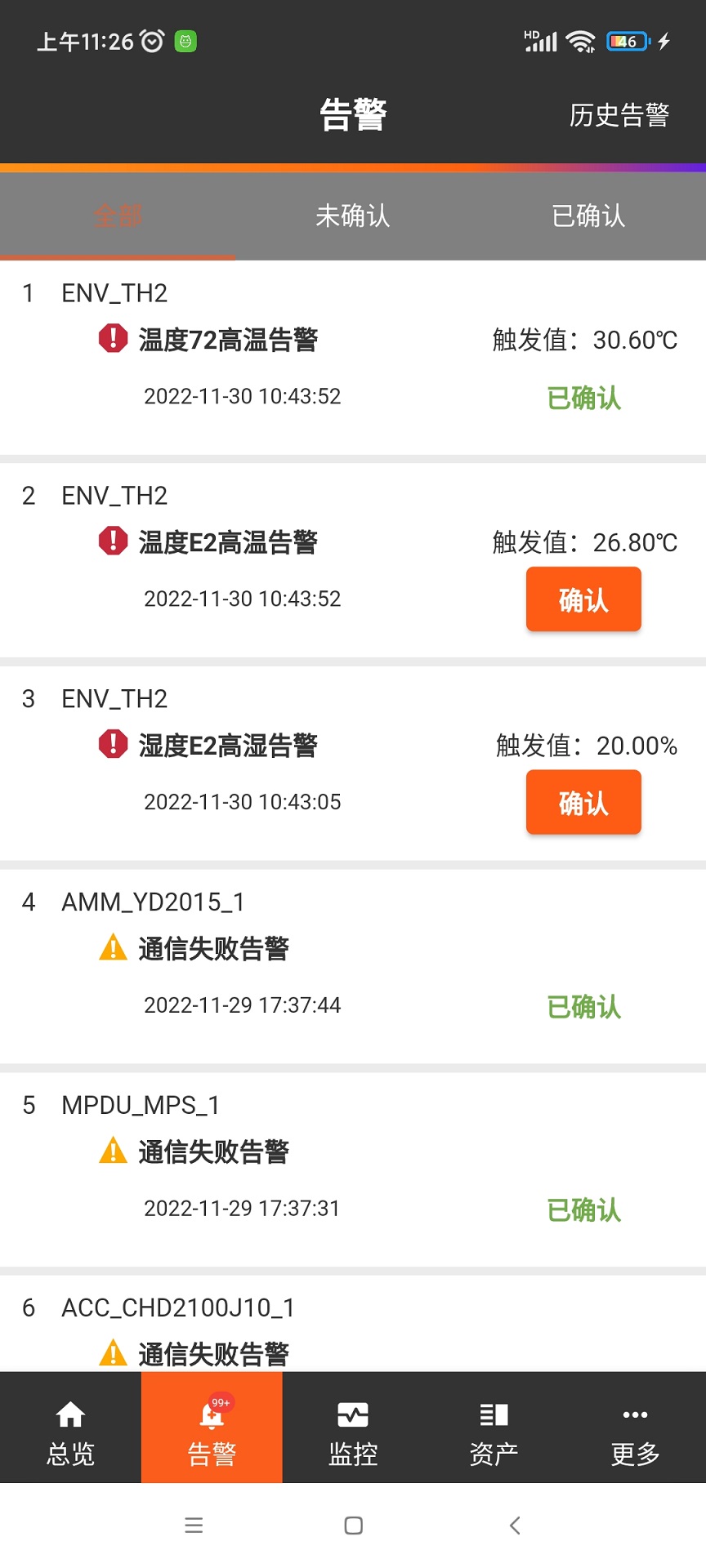Switch to the 未确认 tab
This screenshot has height=1568, width=706.
click(x=353, y=216)
